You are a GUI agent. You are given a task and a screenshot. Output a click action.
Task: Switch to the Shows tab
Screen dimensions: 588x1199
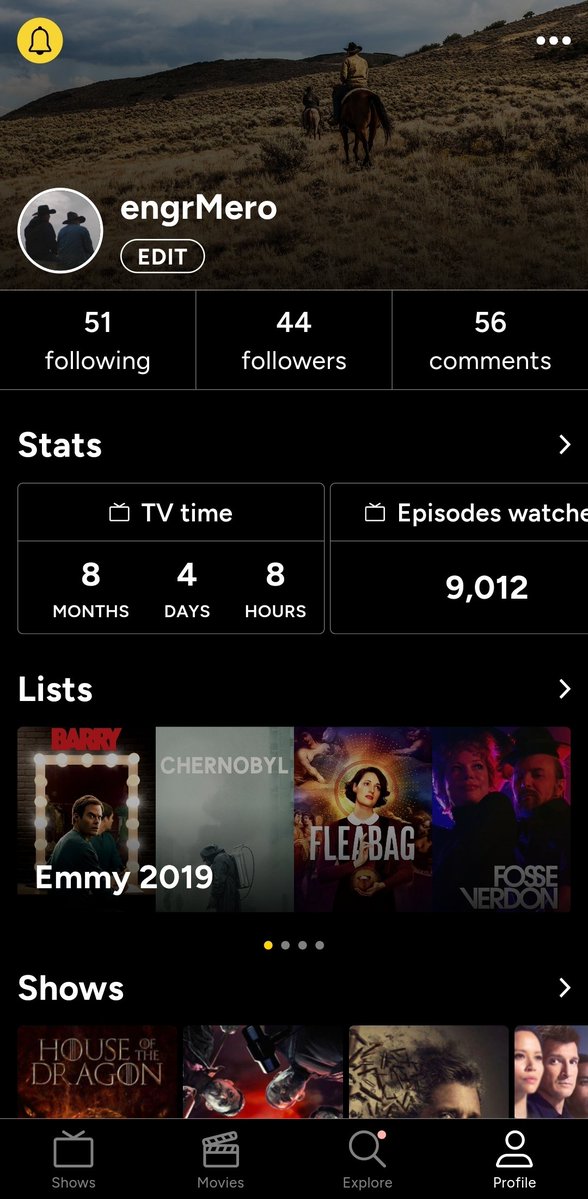point(73,1160)
